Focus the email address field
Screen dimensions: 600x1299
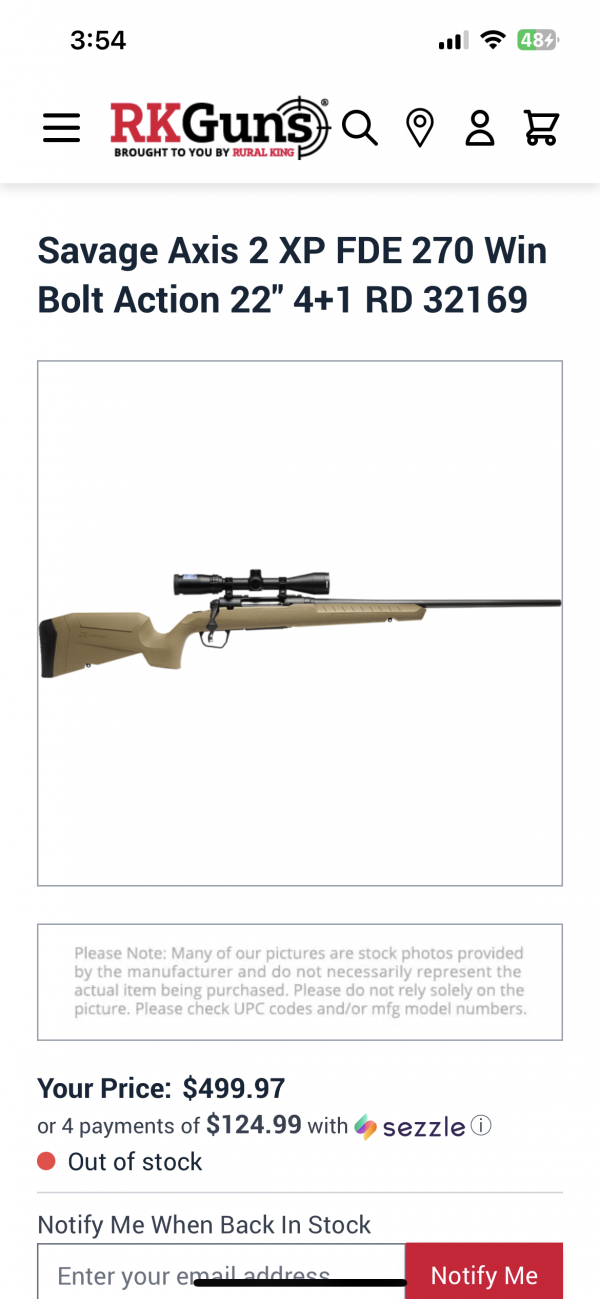tap(222, 1275)
